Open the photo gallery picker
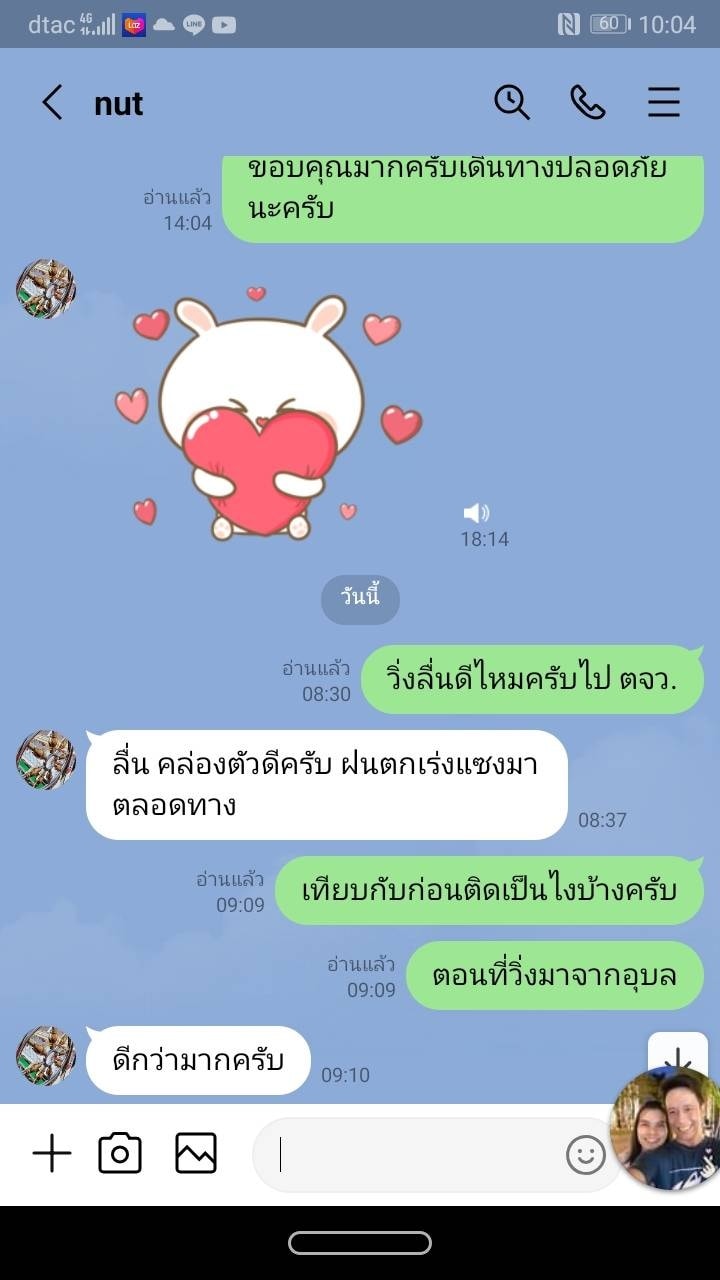 pos(196,1154)
